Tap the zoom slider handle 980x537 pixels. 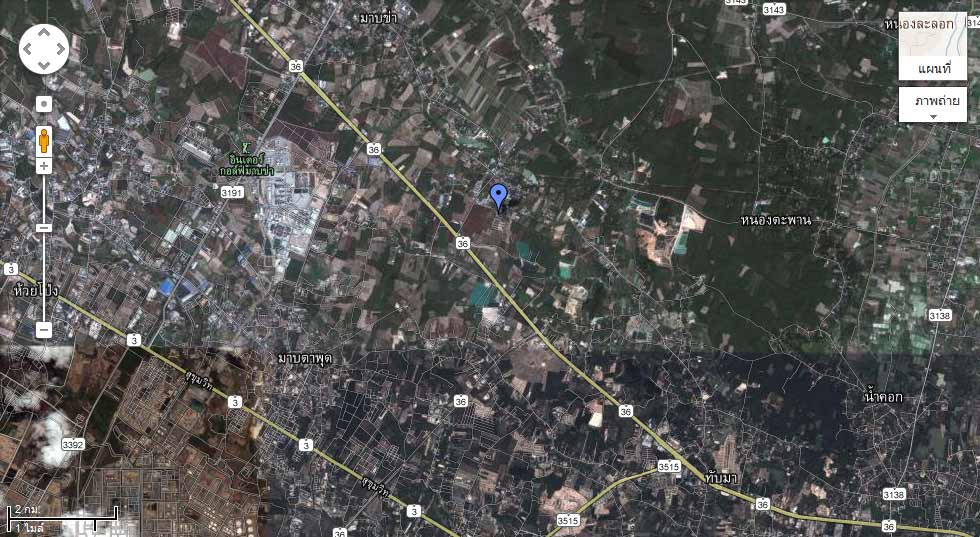coord(44,228)
